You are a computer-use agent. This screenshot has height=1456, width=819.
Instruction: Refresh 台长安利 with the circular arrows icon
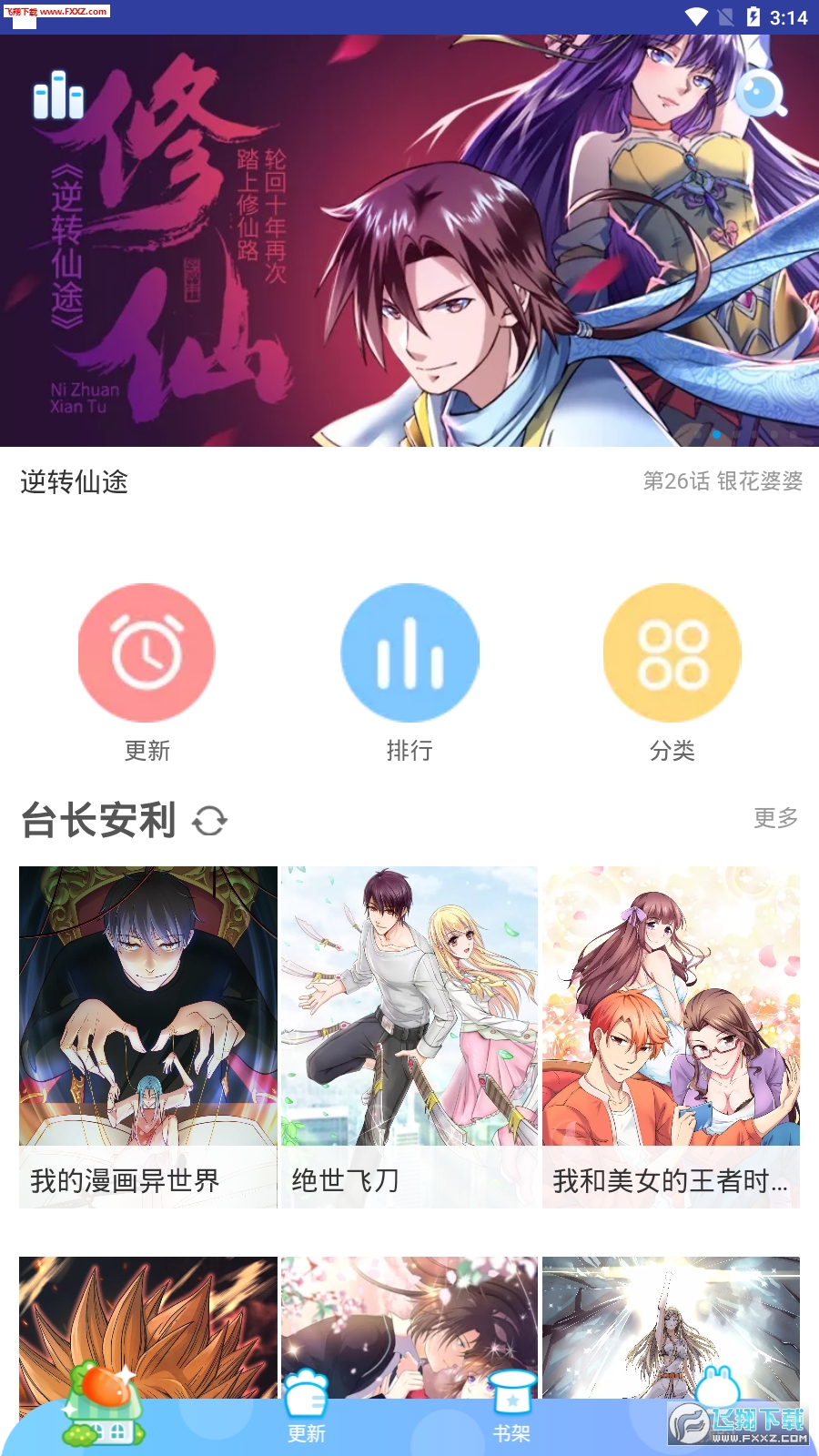coord(210,822)
